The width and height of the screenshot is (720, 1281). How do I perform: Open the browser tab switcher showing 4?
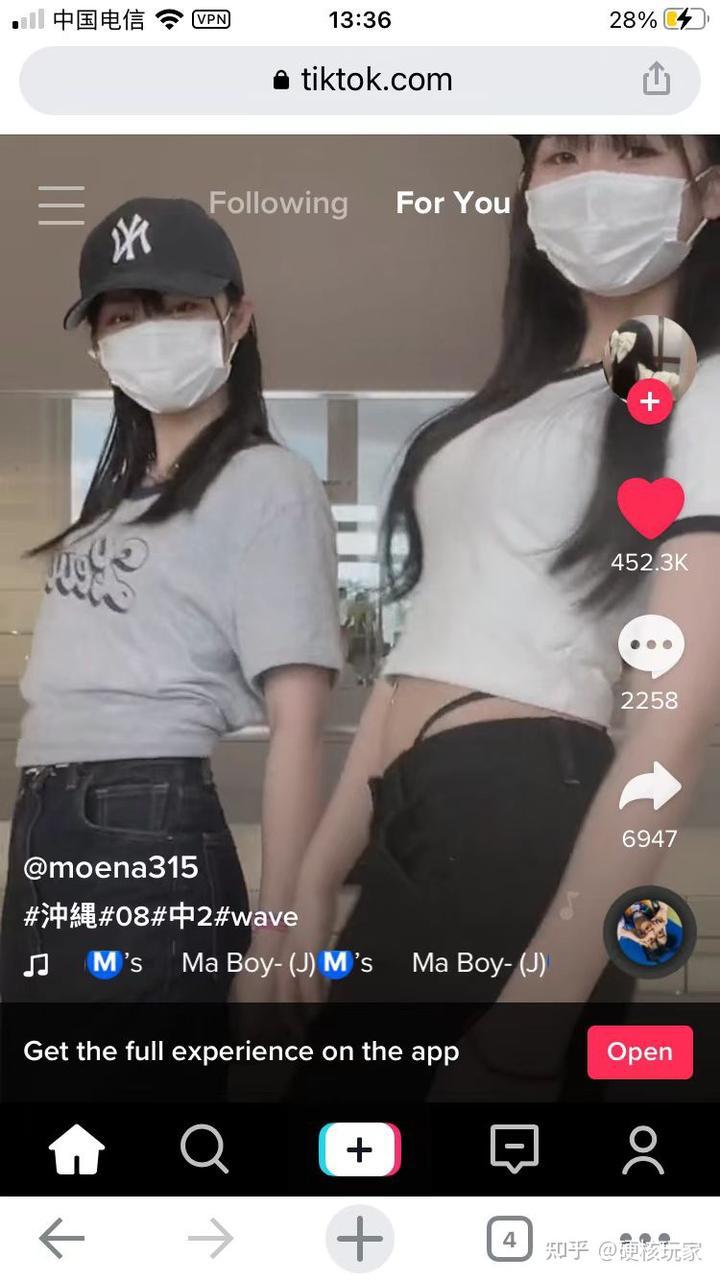(509, 1240)
